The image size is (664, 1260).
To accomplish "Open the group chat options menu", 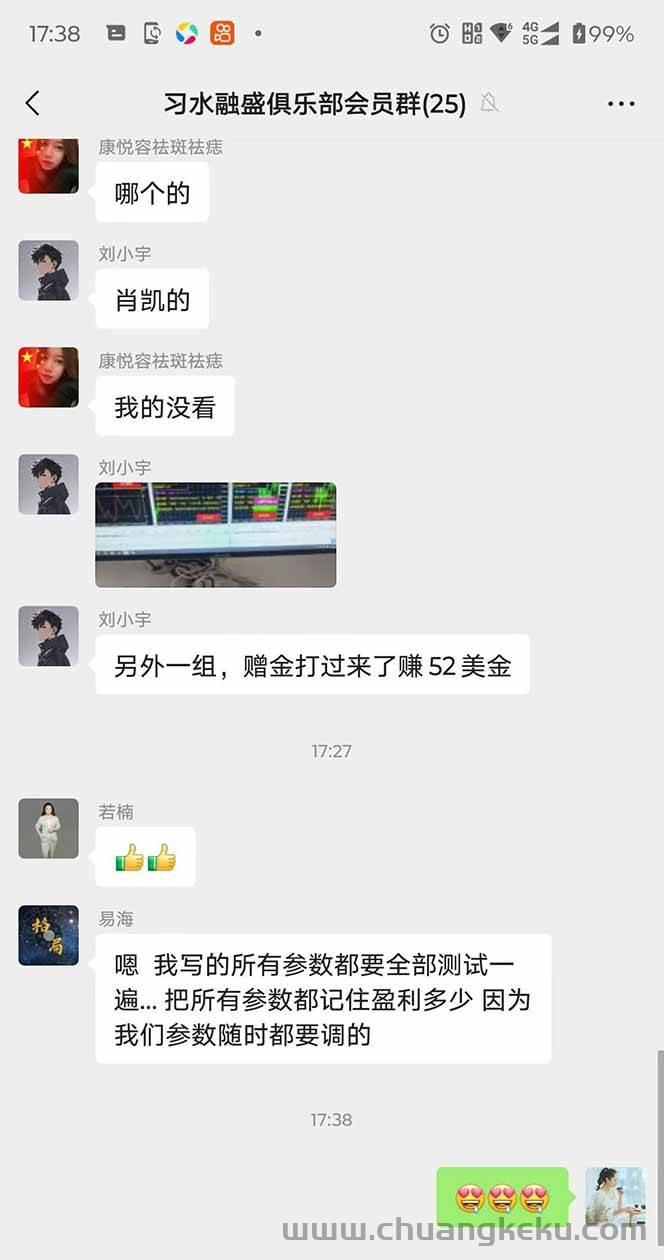I will click(621, 104).
